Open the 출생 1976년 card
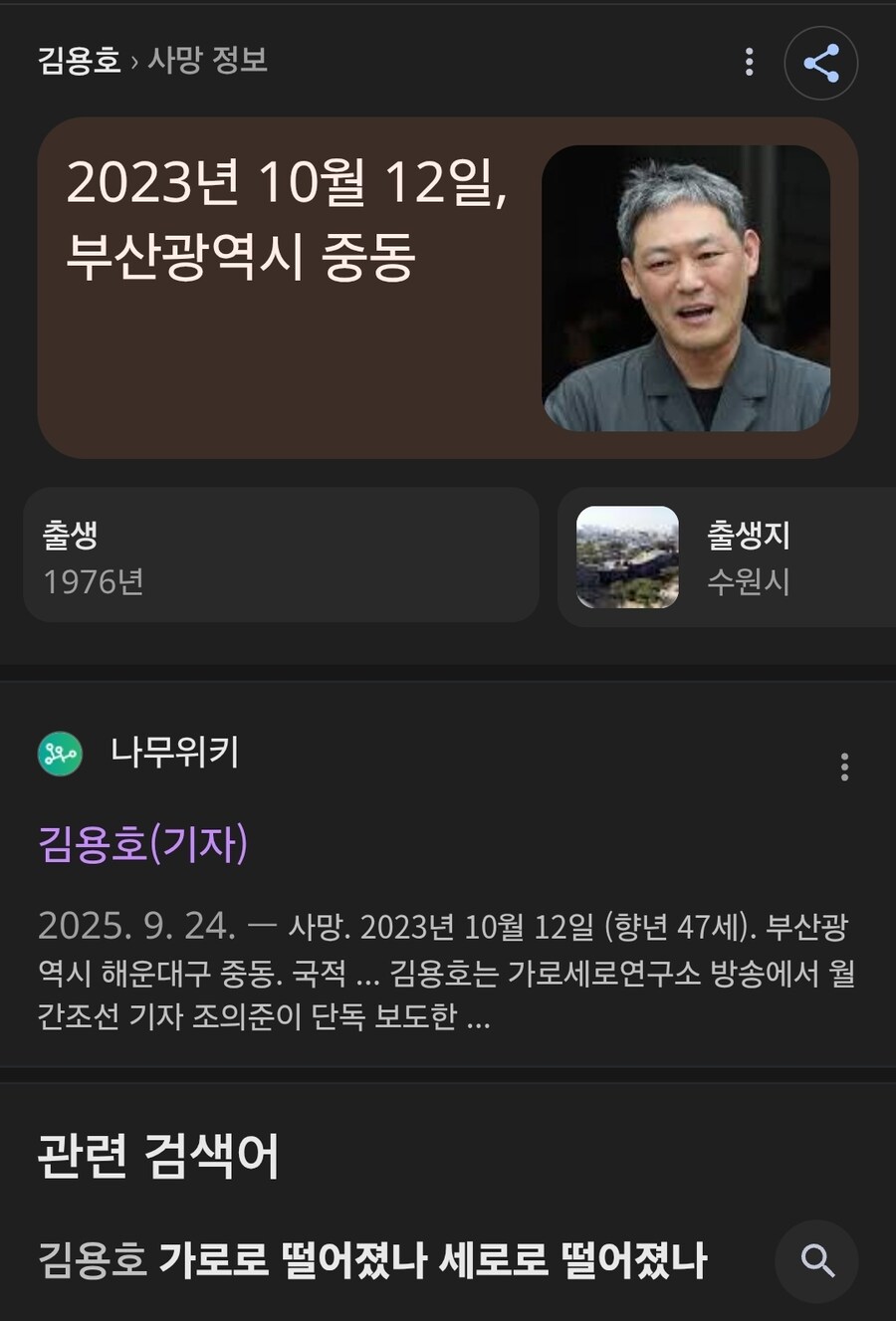The height and width of the screenshot is (1321, 896). click(x=281, y=556)
